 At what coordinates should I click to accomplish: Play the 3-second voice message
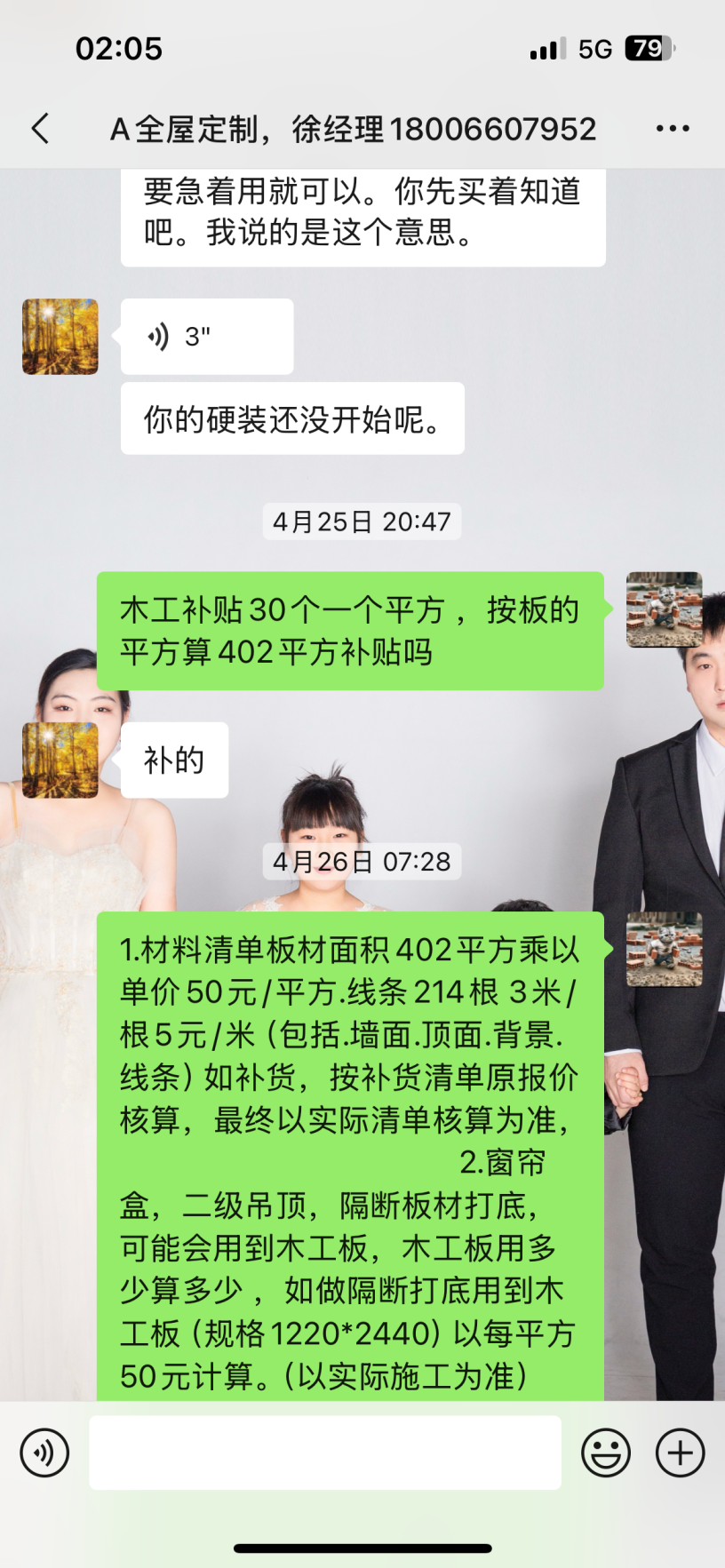coord(206,337)
